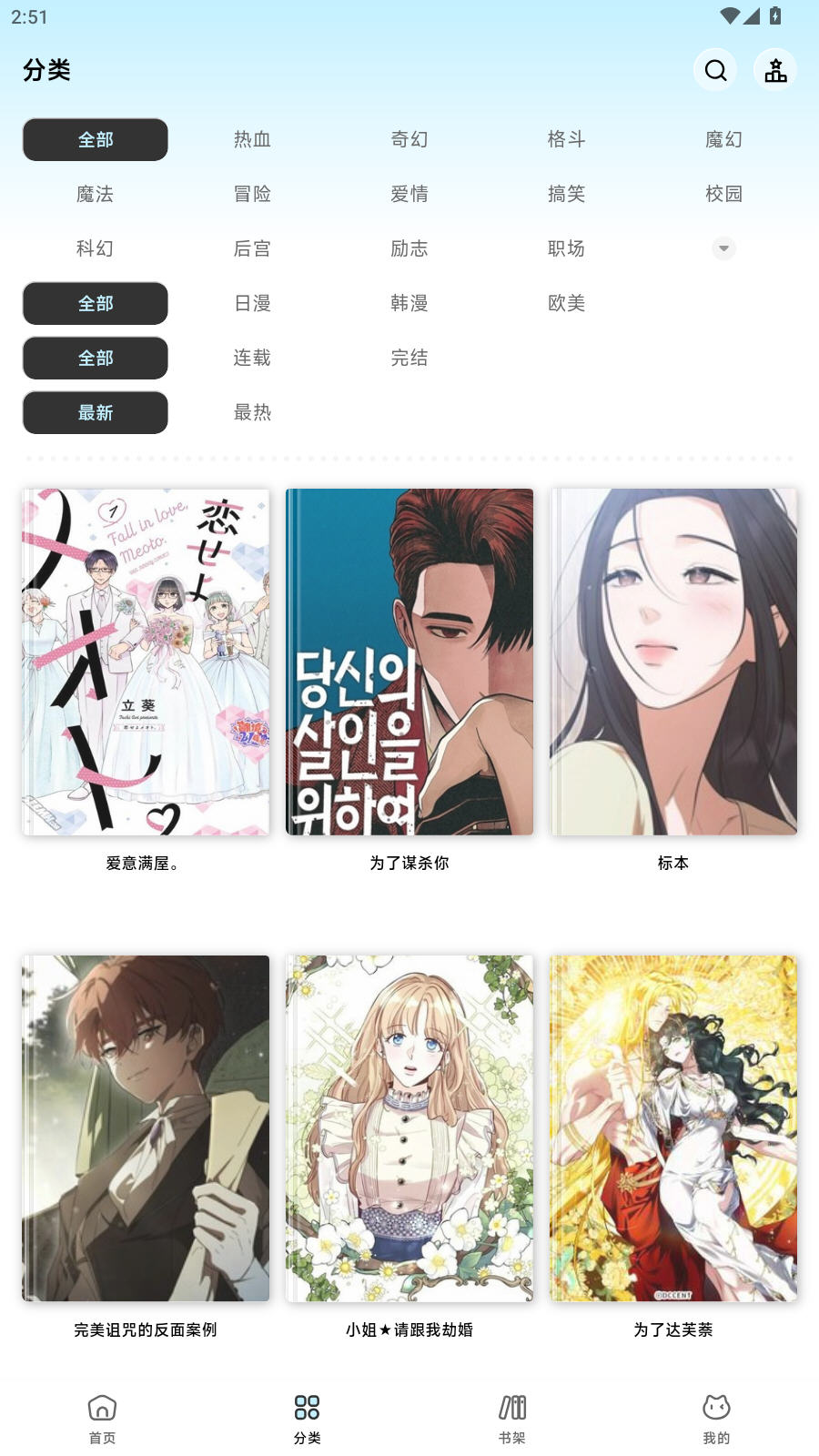This screenshot has height=1456, width=819.
Task: Filter by 日漫 region
Action: (x=252, y=303)
